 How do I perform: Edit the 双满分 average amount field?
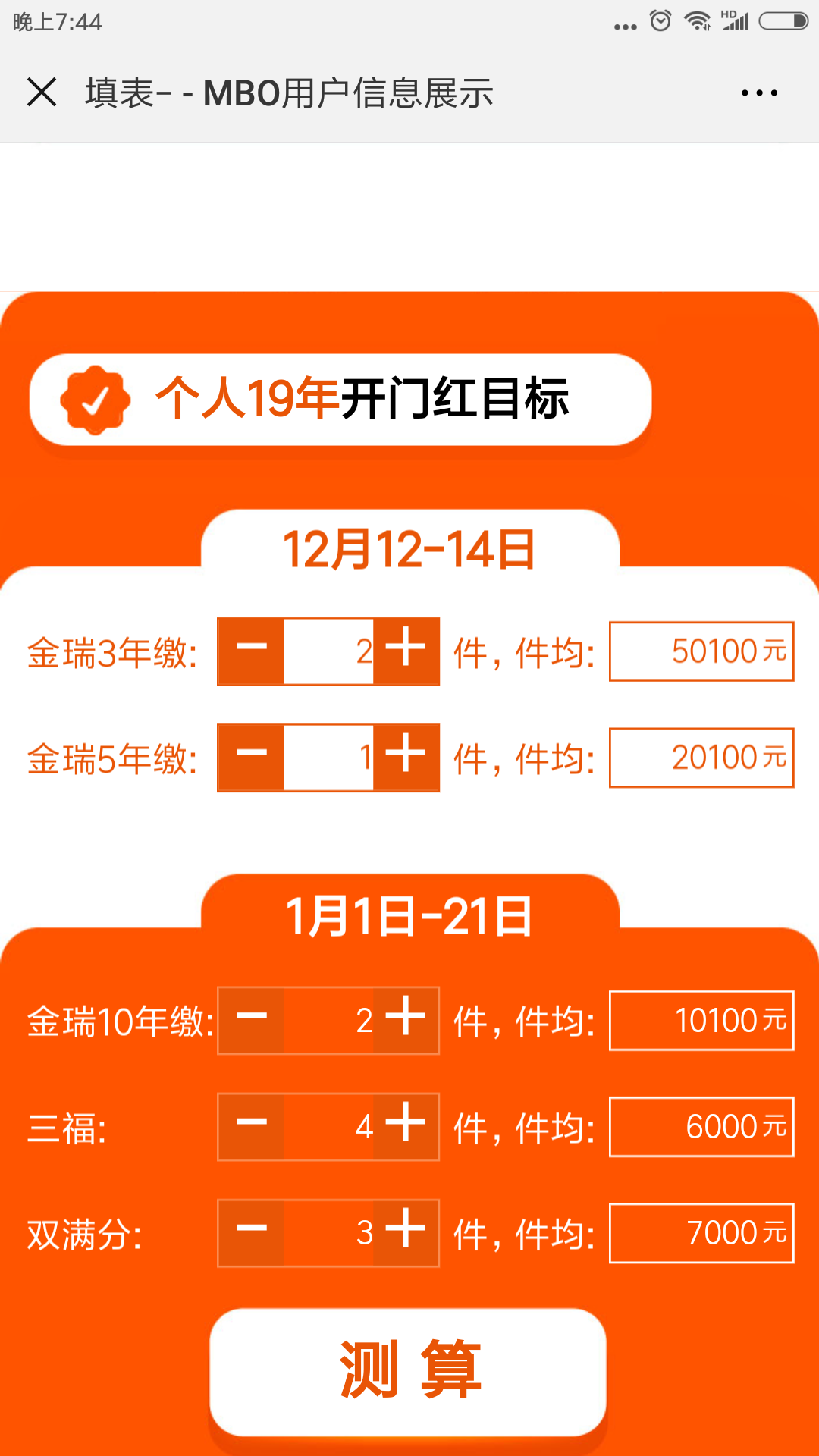pos(701,1232)
